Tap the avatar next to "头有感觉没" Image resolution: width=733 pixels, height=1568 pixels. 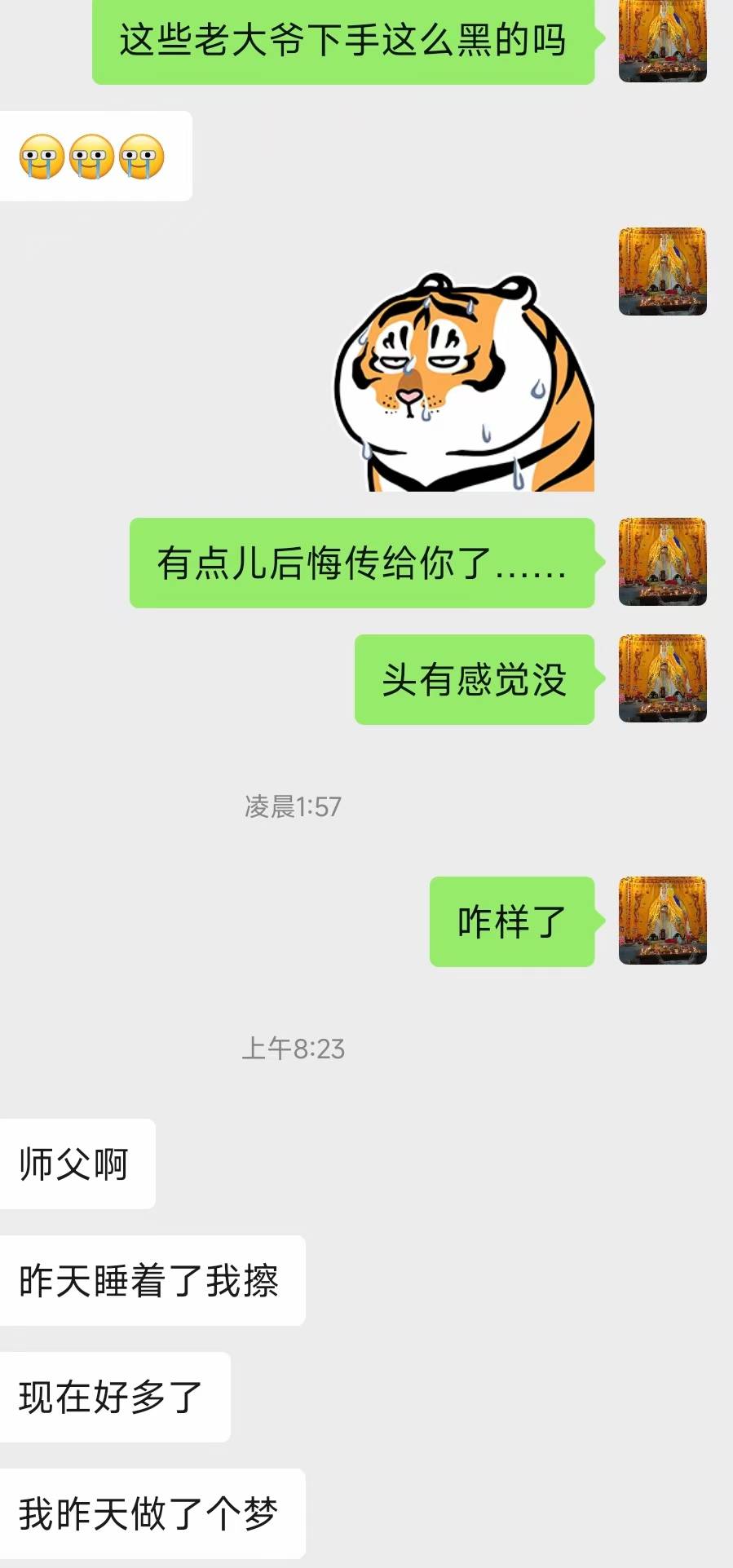(662, 678)
